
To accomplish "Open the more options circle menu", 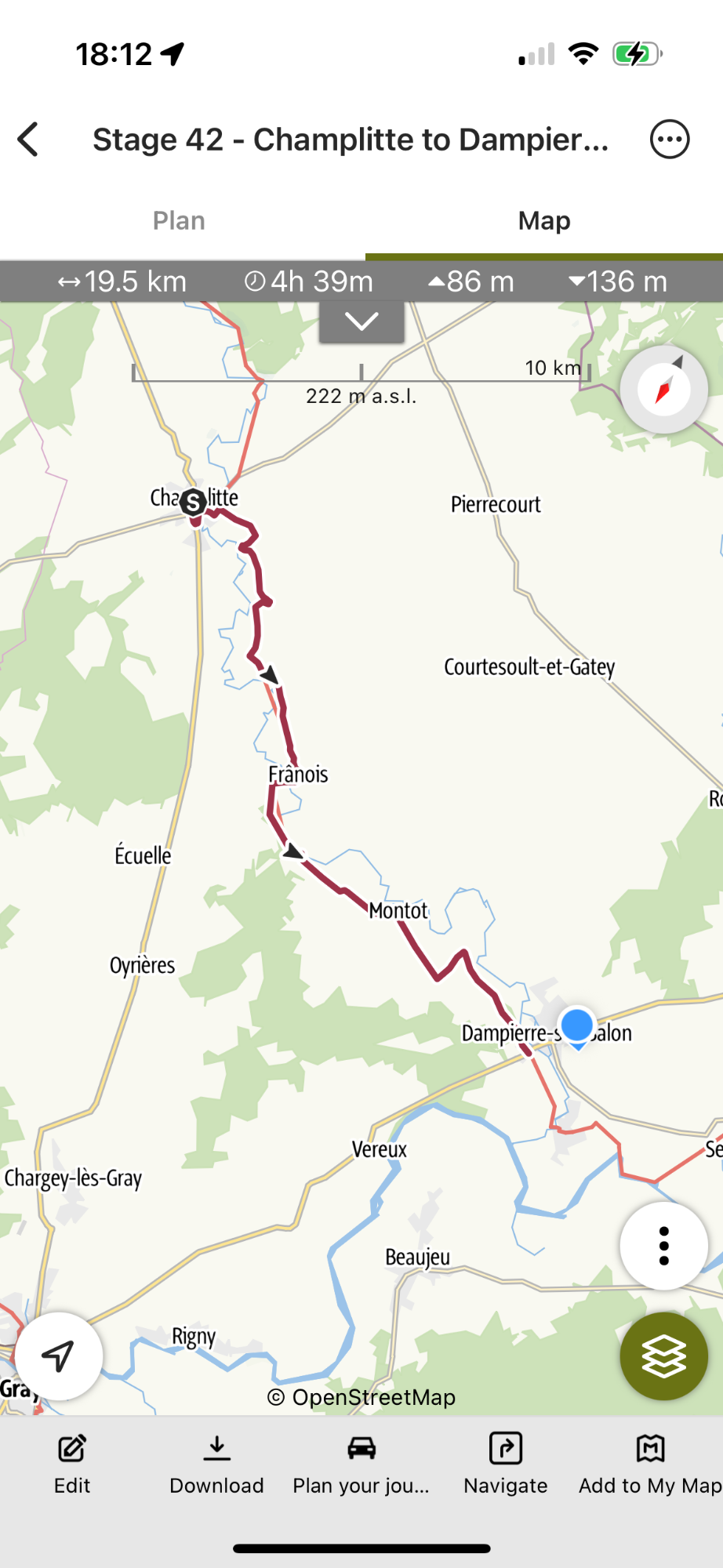I will coord(670,140).
